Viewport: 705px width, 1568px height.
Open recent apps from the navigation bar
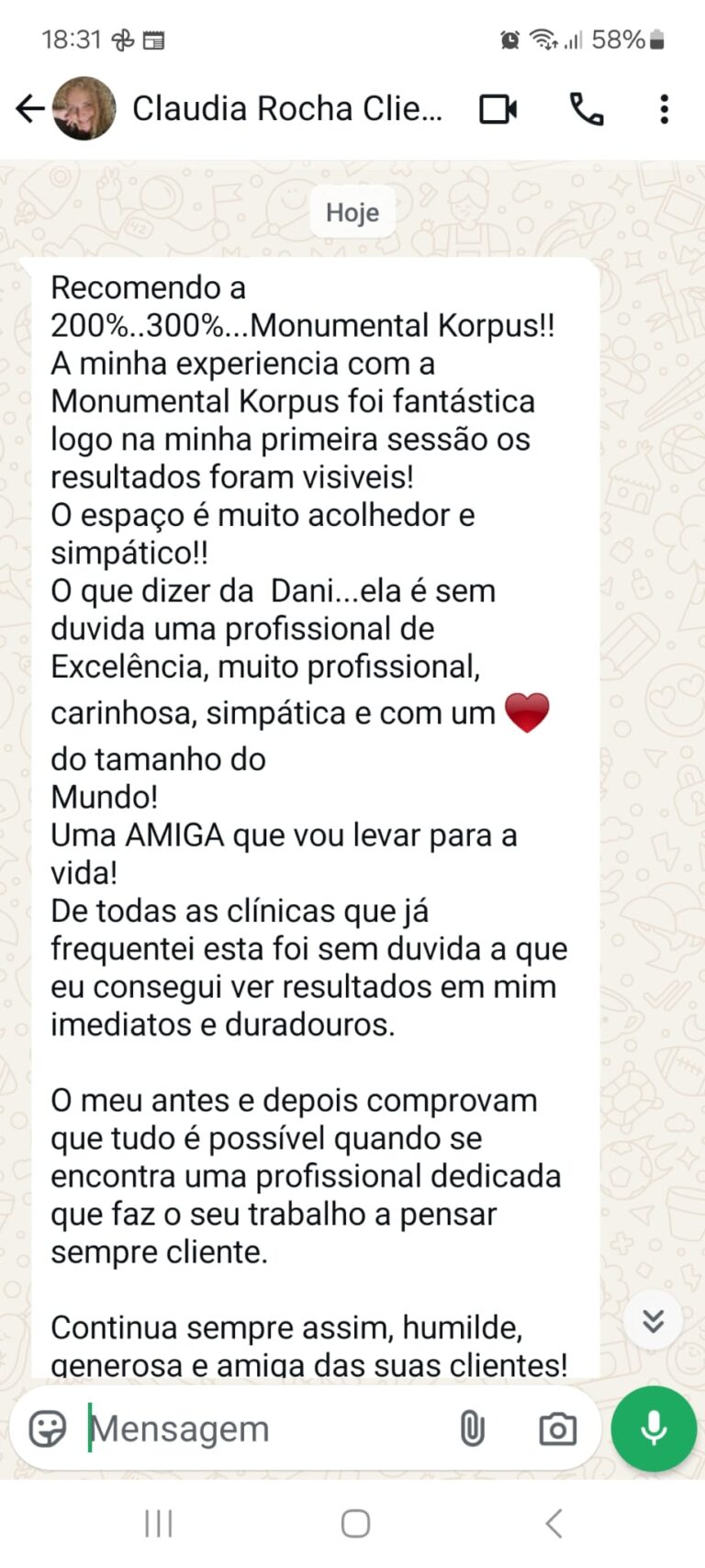tap(159, 1525)
